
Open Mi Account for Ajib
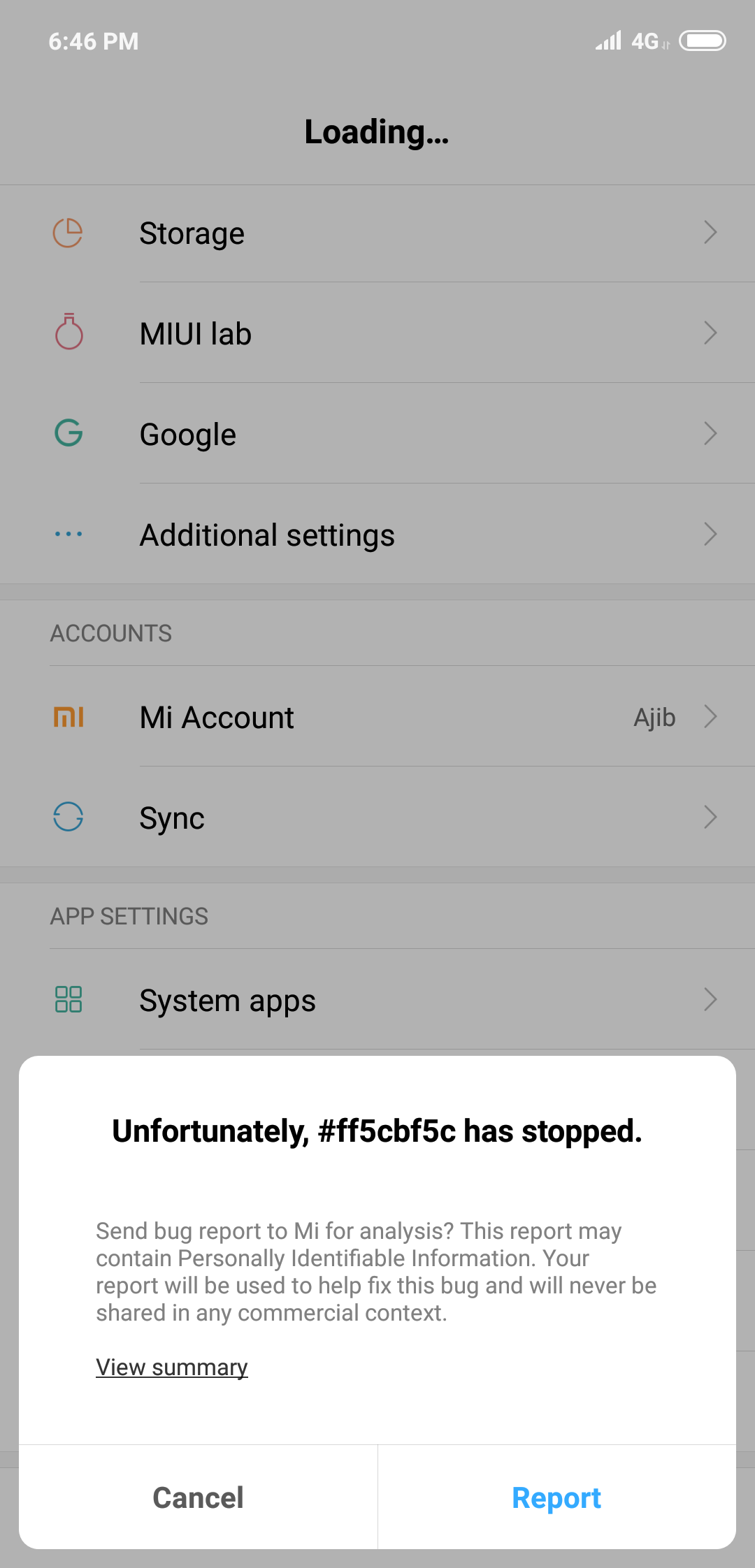coord(377,717)
